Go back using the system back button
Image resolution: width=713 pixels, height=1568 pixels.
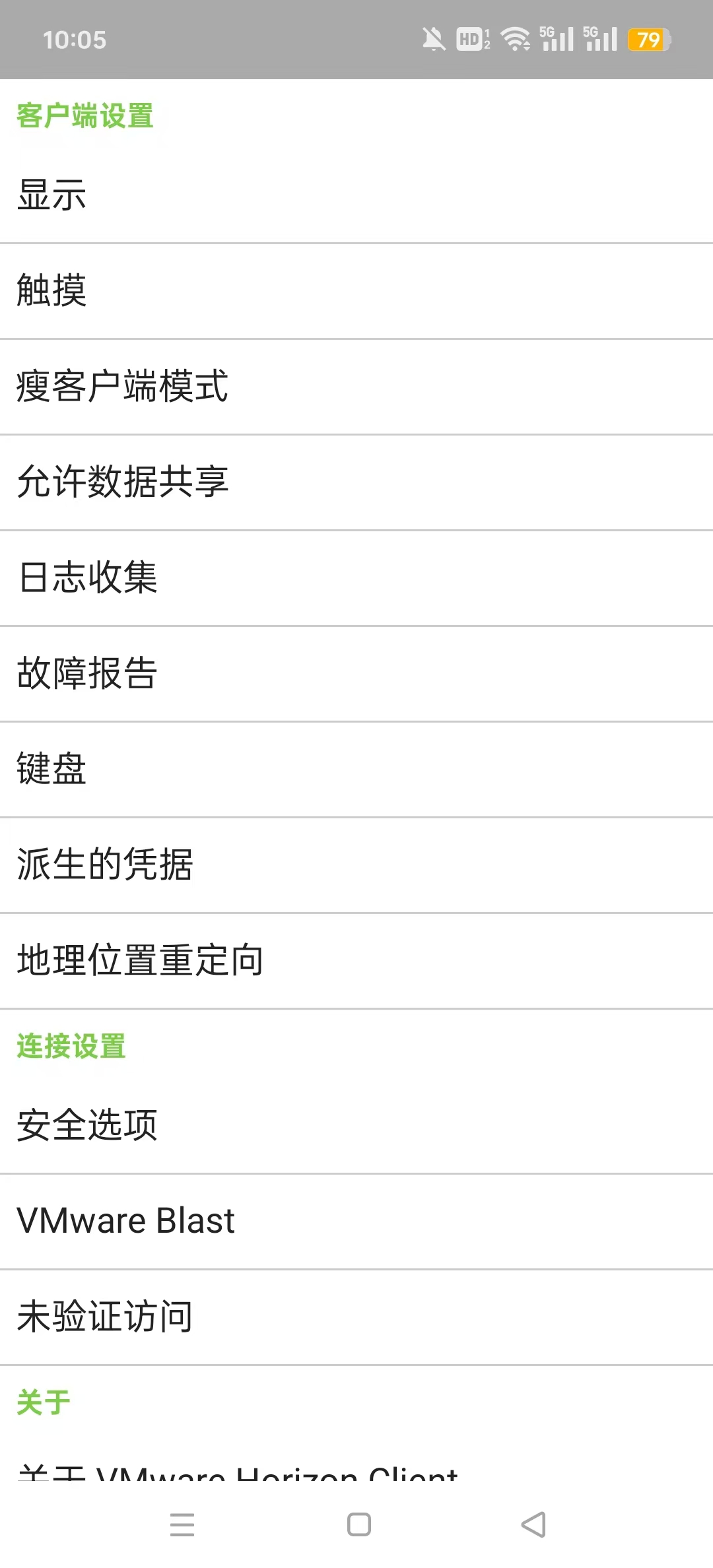coord(533,1524)
